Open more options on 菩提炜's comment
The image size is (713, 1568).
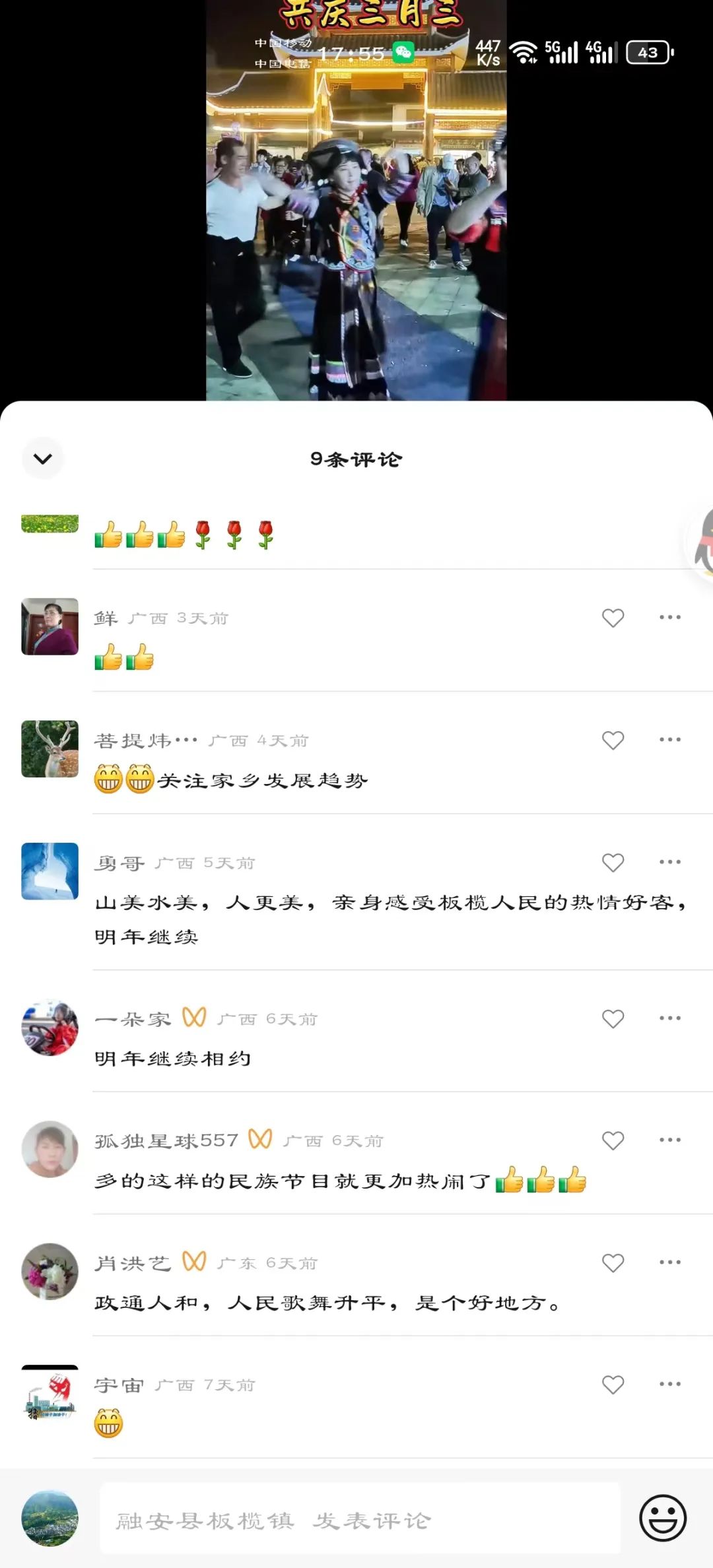tap(669, 740)
